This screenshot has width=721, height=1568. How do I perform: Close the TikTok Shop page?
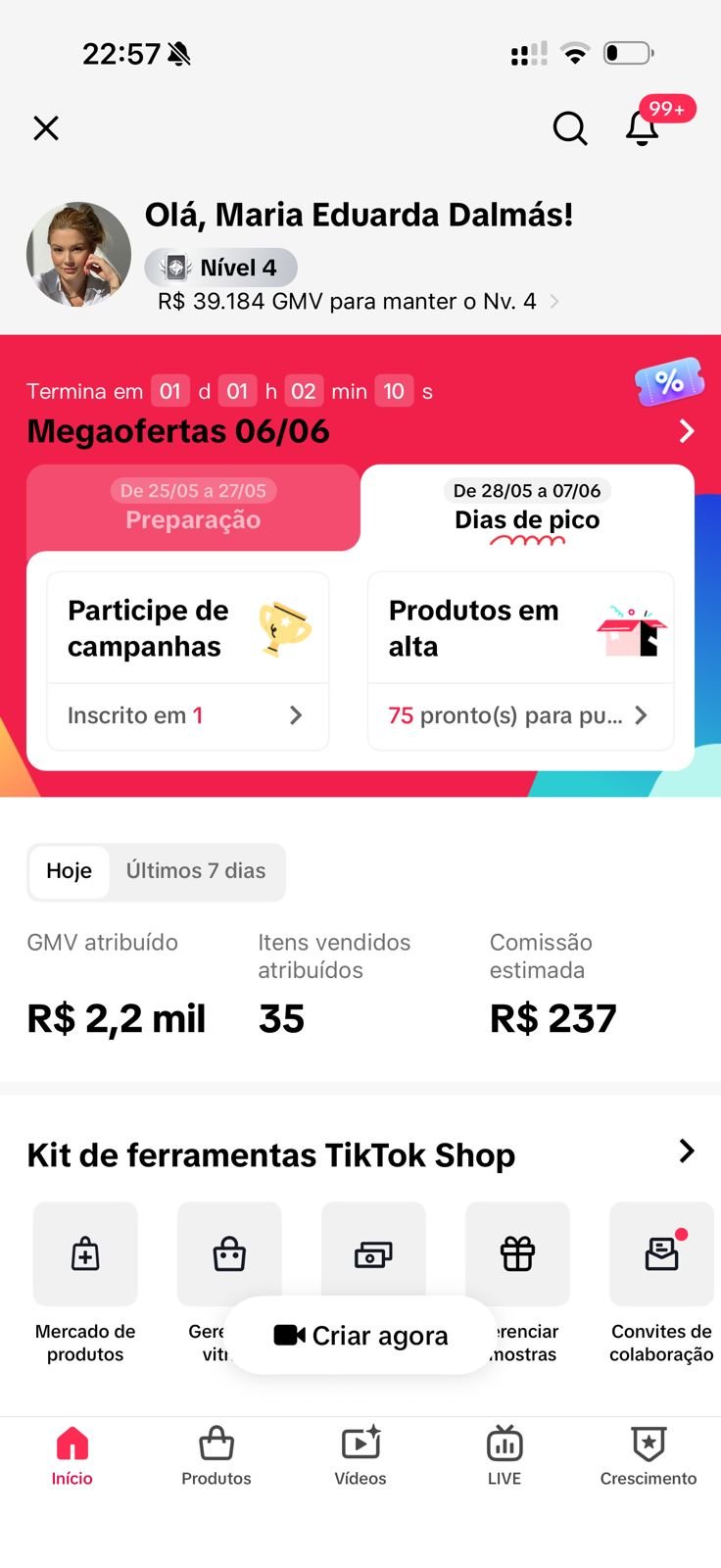[46, 128]
